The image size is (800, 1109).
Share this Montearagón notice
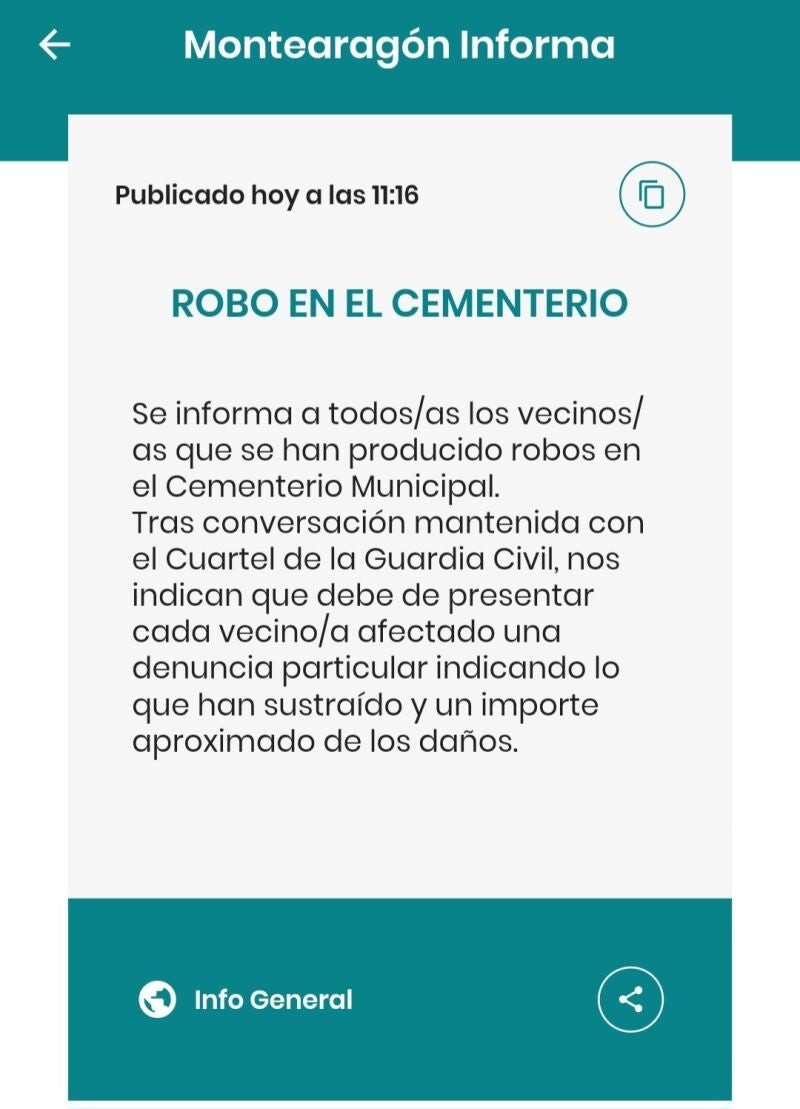tap(630, 999)
